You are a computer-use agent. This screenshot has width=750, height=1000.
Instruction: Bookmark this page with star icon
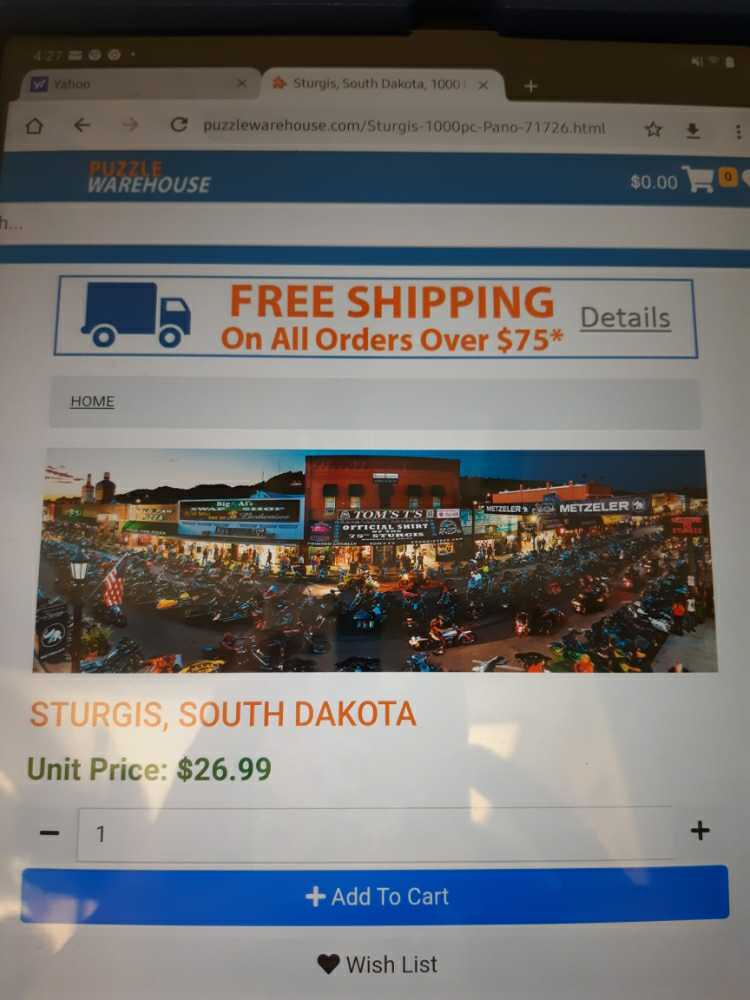(x=653, y=129)
